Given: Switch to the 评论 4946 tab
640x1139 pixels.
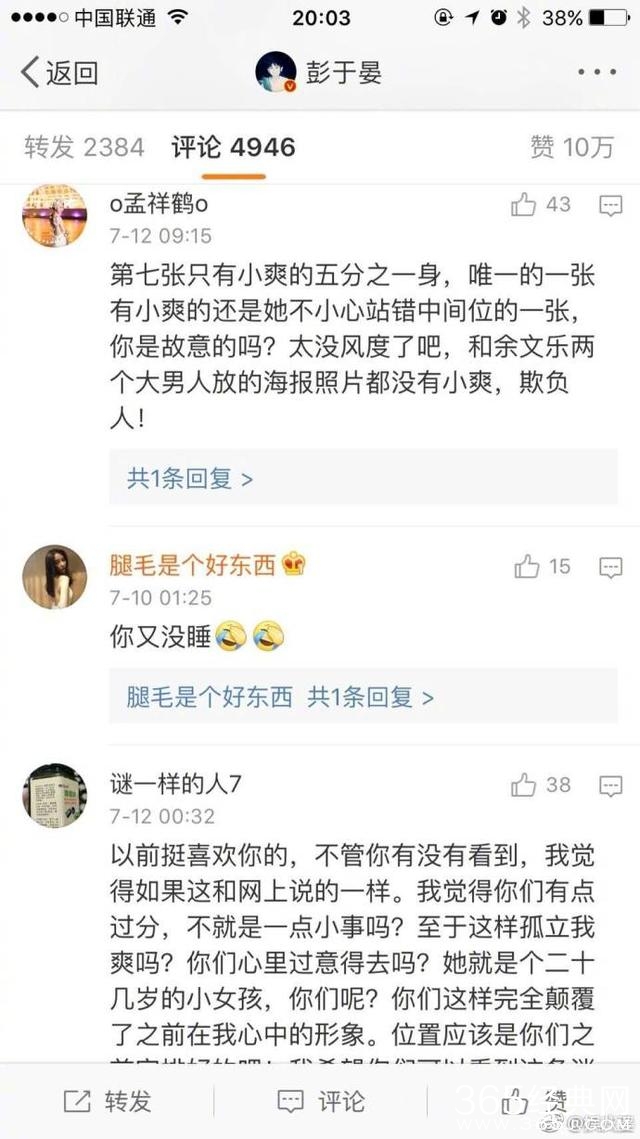Looking at the screenshot, I should tap(233, 147).
